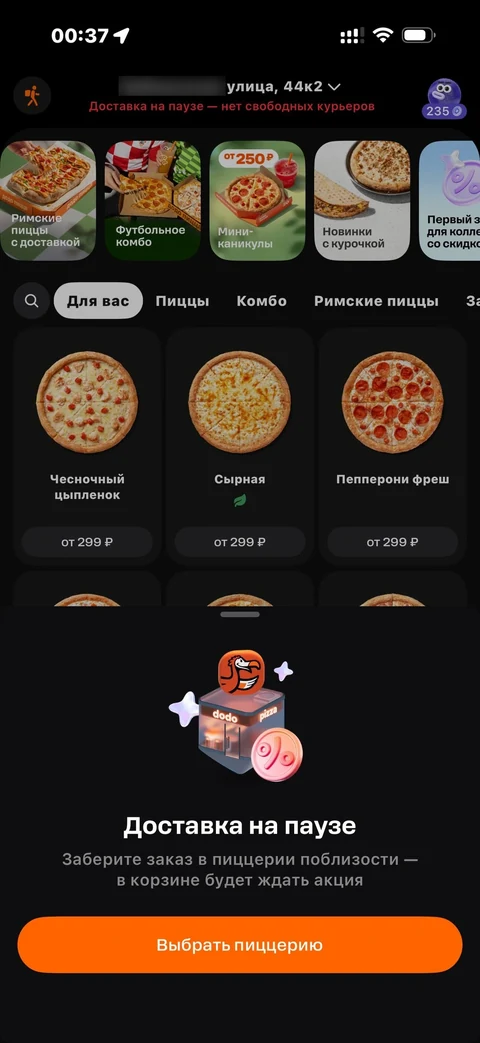Open the Мини-каникулы story

pos(257,200)
